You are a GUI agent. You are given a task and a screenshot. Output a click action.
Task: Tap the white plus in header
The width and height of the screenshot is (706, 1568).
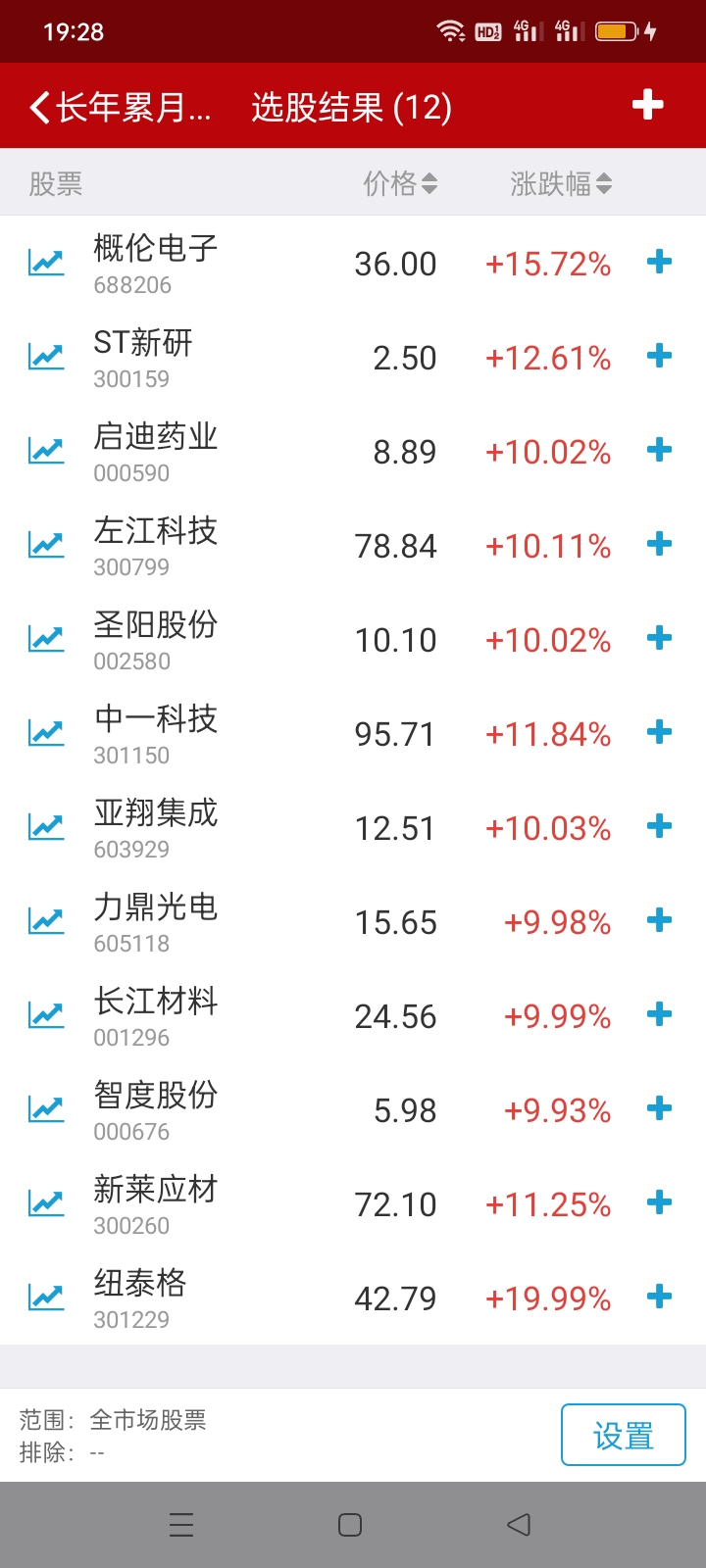coord(647,105)
